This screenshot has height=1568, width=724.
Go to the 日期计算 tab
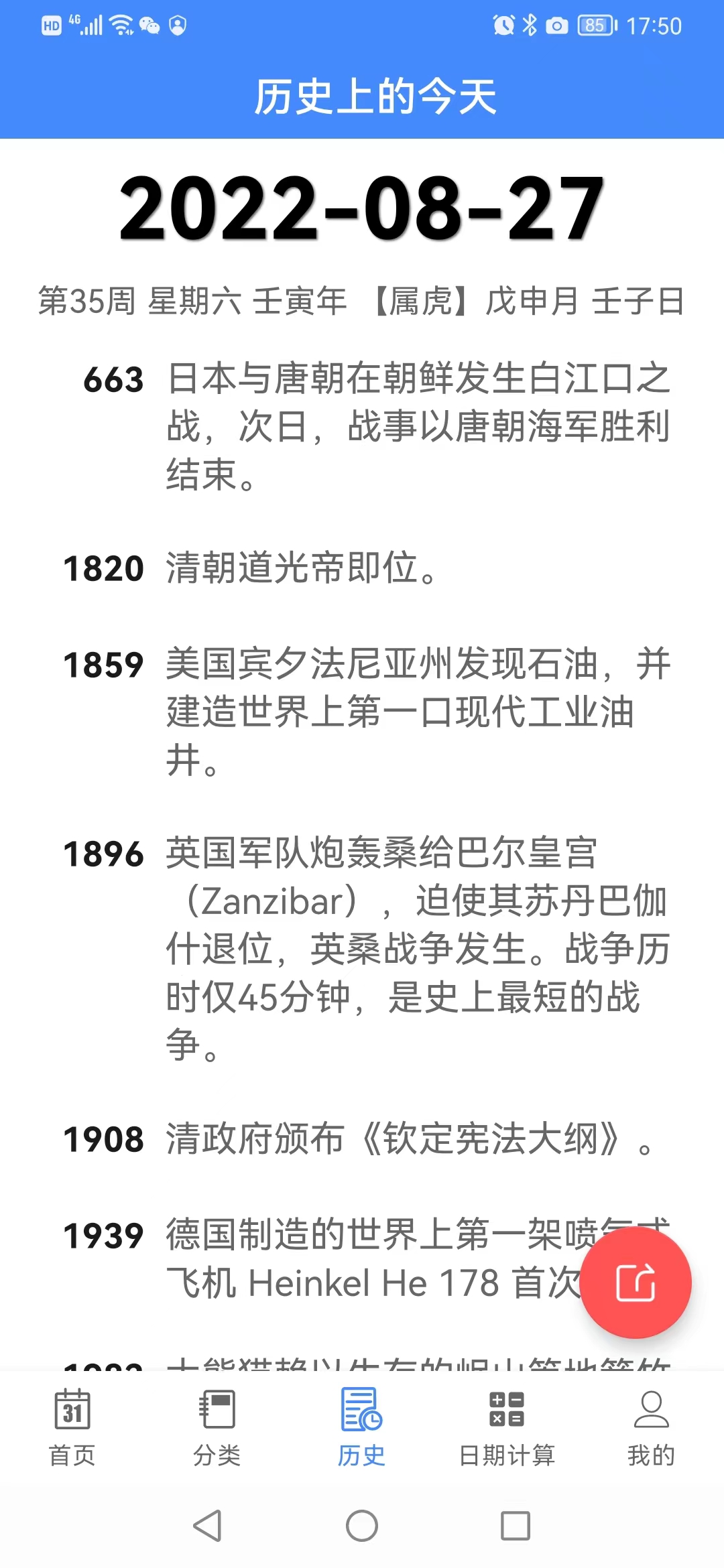click(507, 1426)
